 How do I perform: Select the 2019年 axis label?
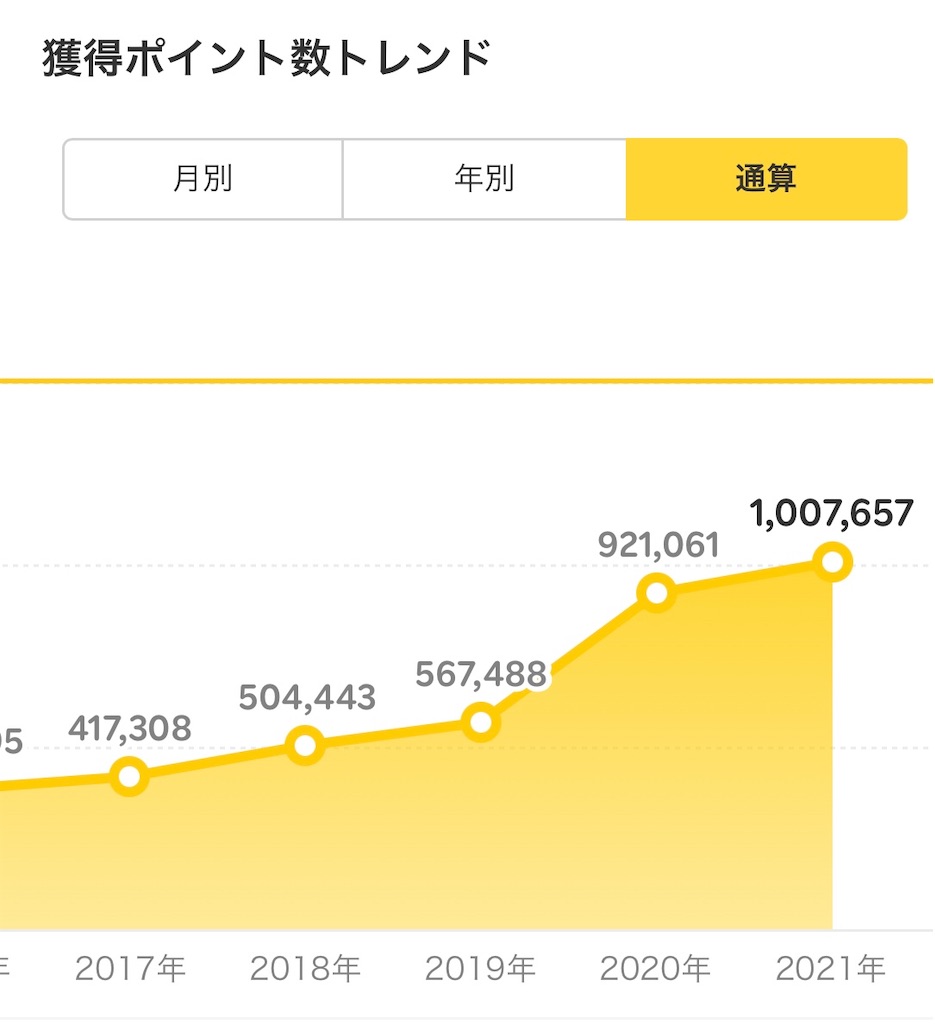484,967
